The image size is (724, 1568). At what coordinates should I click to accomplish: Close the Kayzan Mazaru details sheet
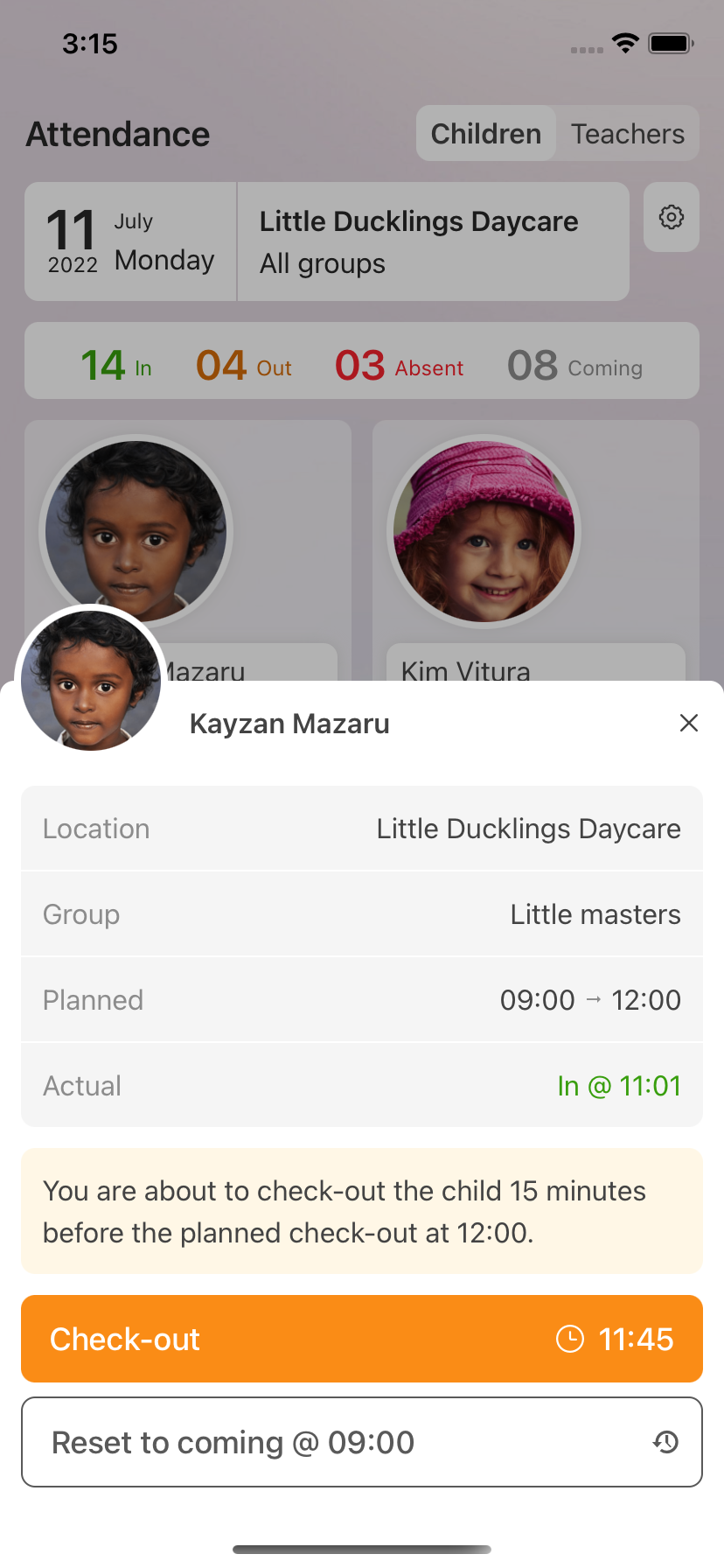pyautogui.click(x=689, y=723)
